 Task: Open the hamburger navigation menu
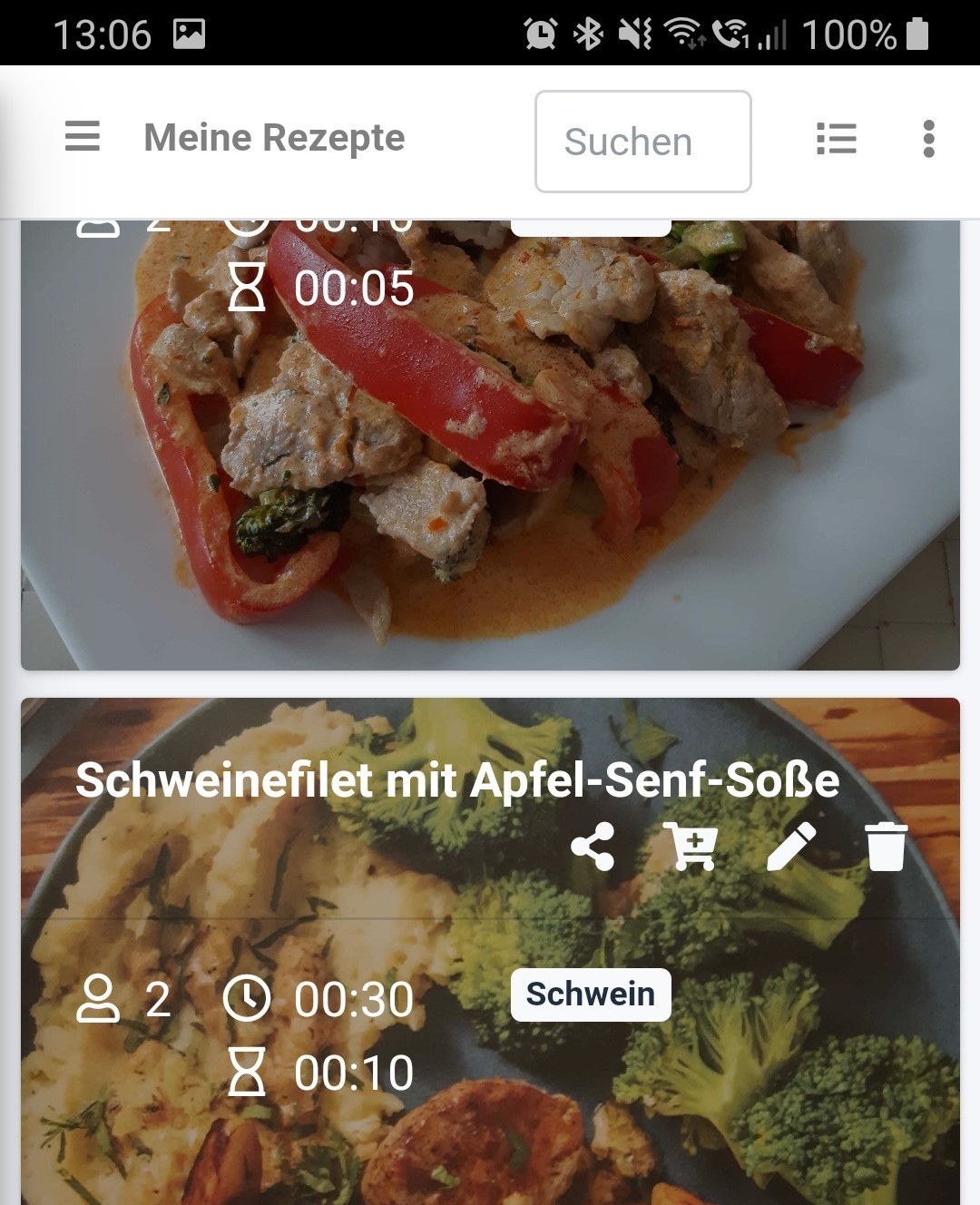(83, 138)
